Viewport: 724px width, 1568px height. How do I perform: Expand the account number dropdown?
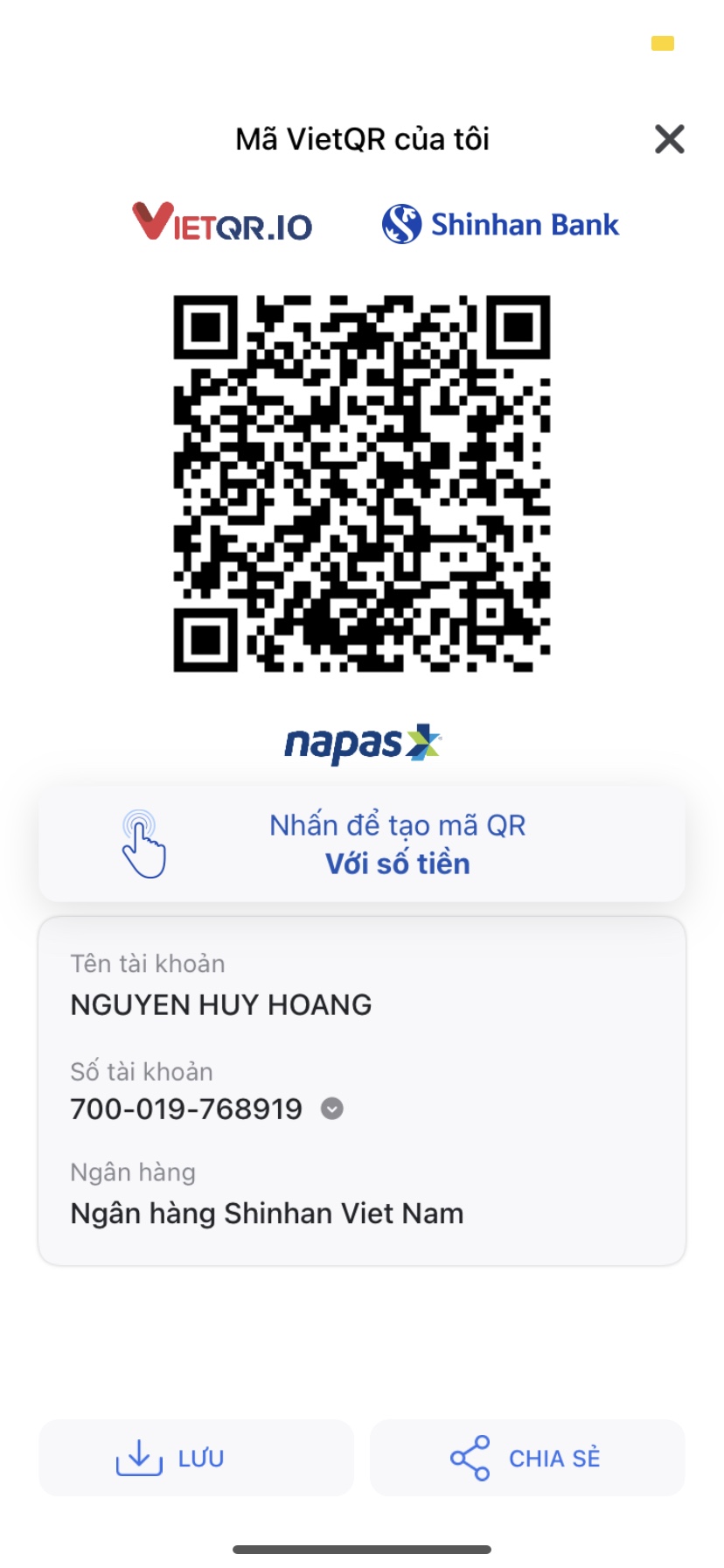coord(332,1109)
